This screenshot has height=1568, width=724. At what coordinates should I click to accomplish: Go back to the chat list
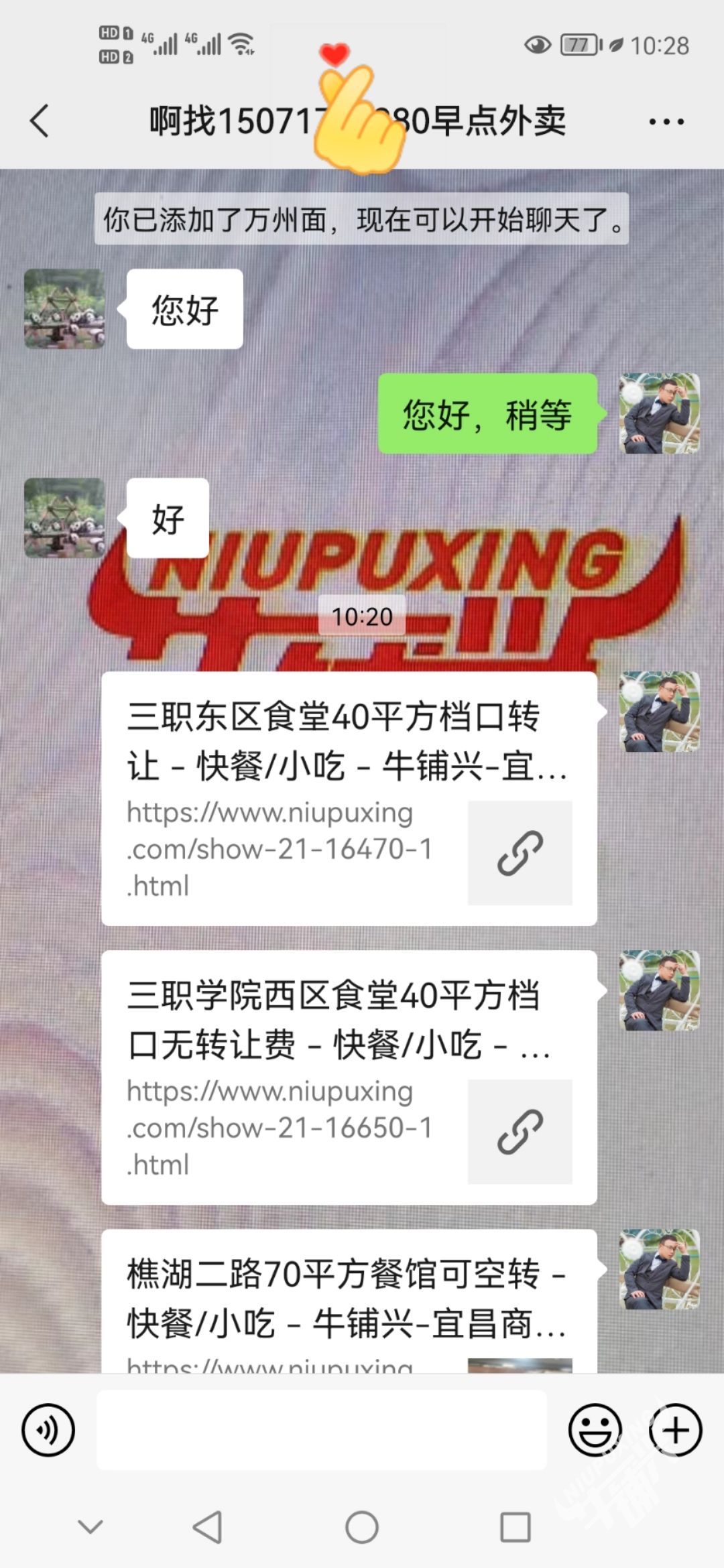coord(40,121)
